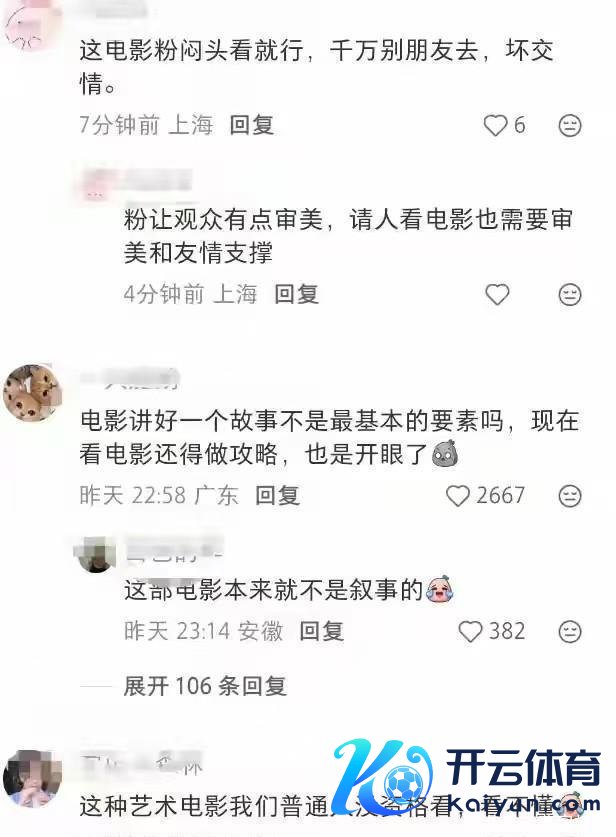Dislike the 23:14 安徽 reply
This screenshot has width=616, height=837.
570,631
